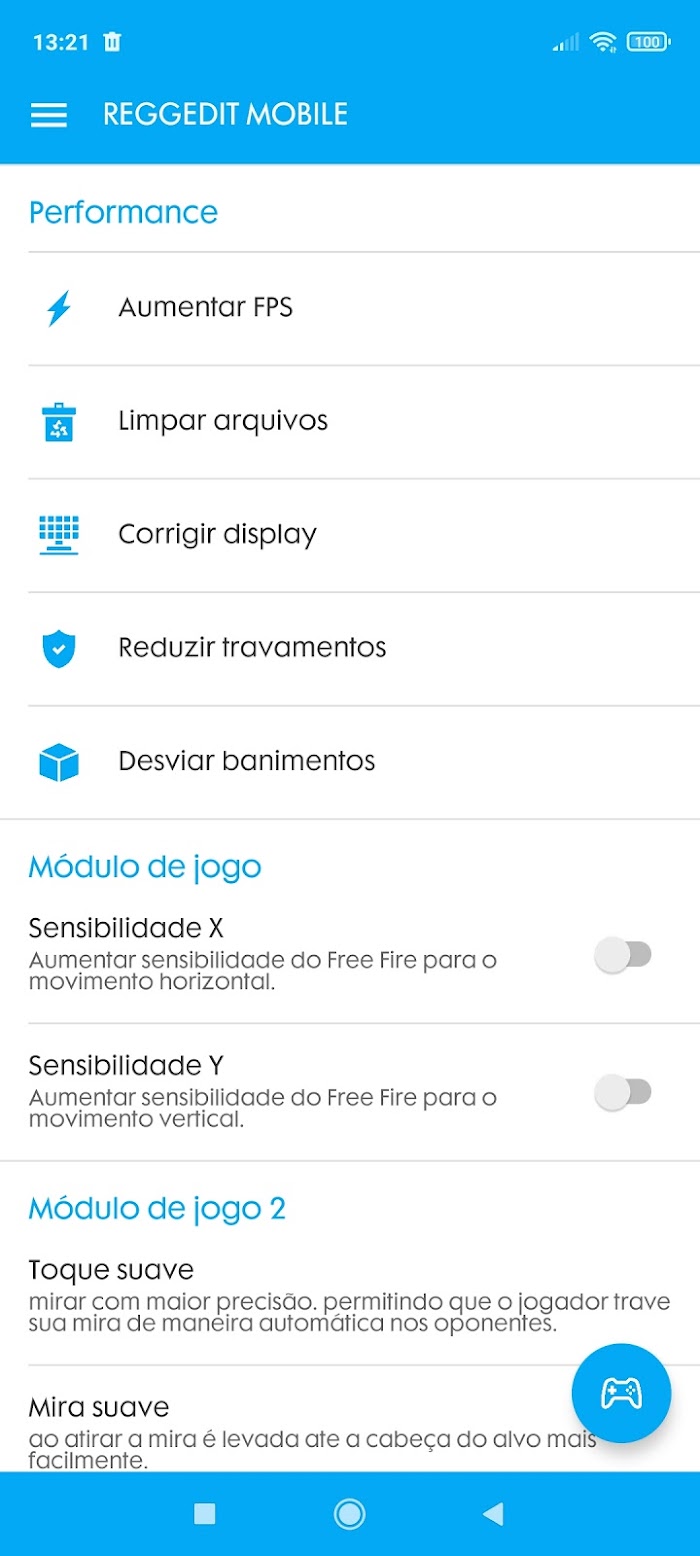Go back with the system back button
700x1556 pixels.
[x=493, y=1514]
